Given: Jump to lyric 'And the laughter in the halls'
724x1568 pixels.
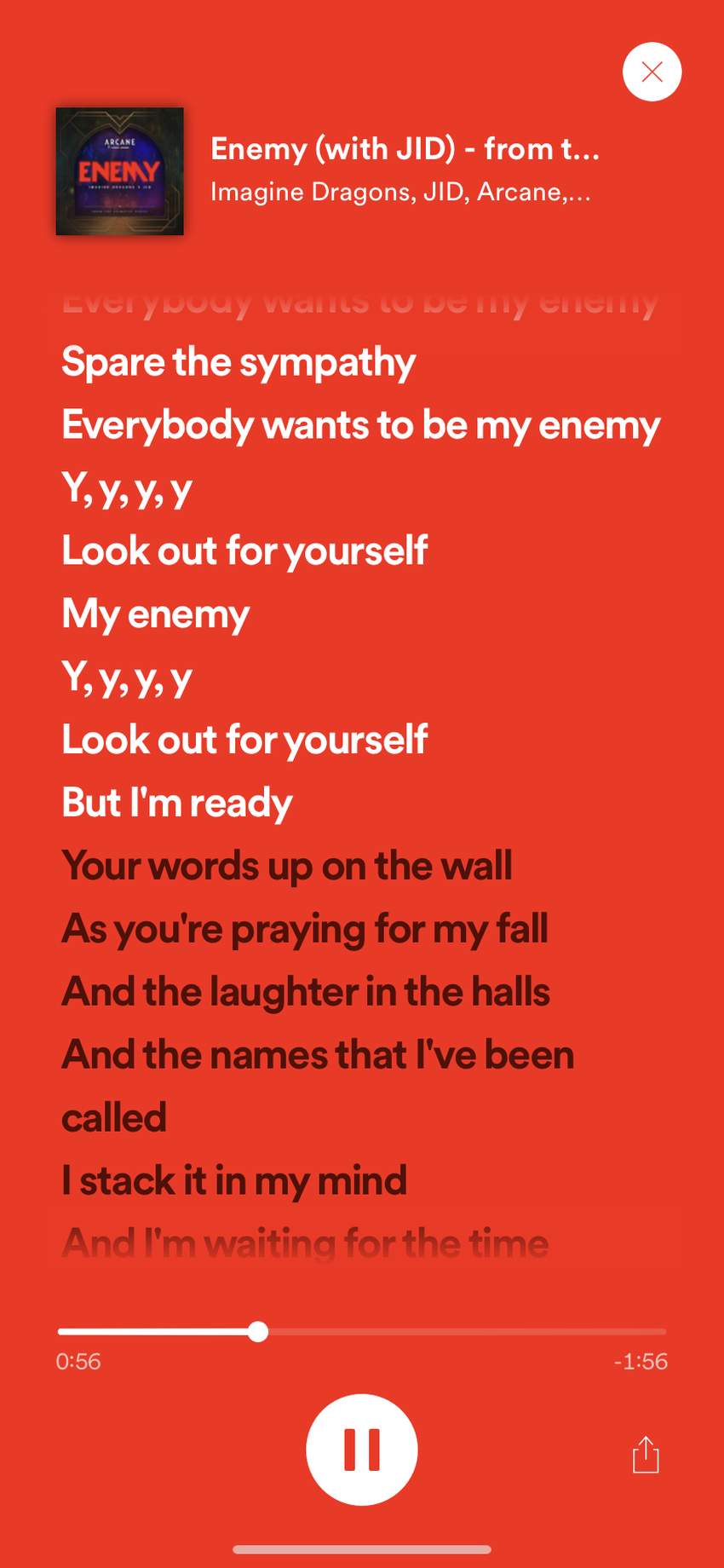Looking at the screenshot, I should [306, 992].
